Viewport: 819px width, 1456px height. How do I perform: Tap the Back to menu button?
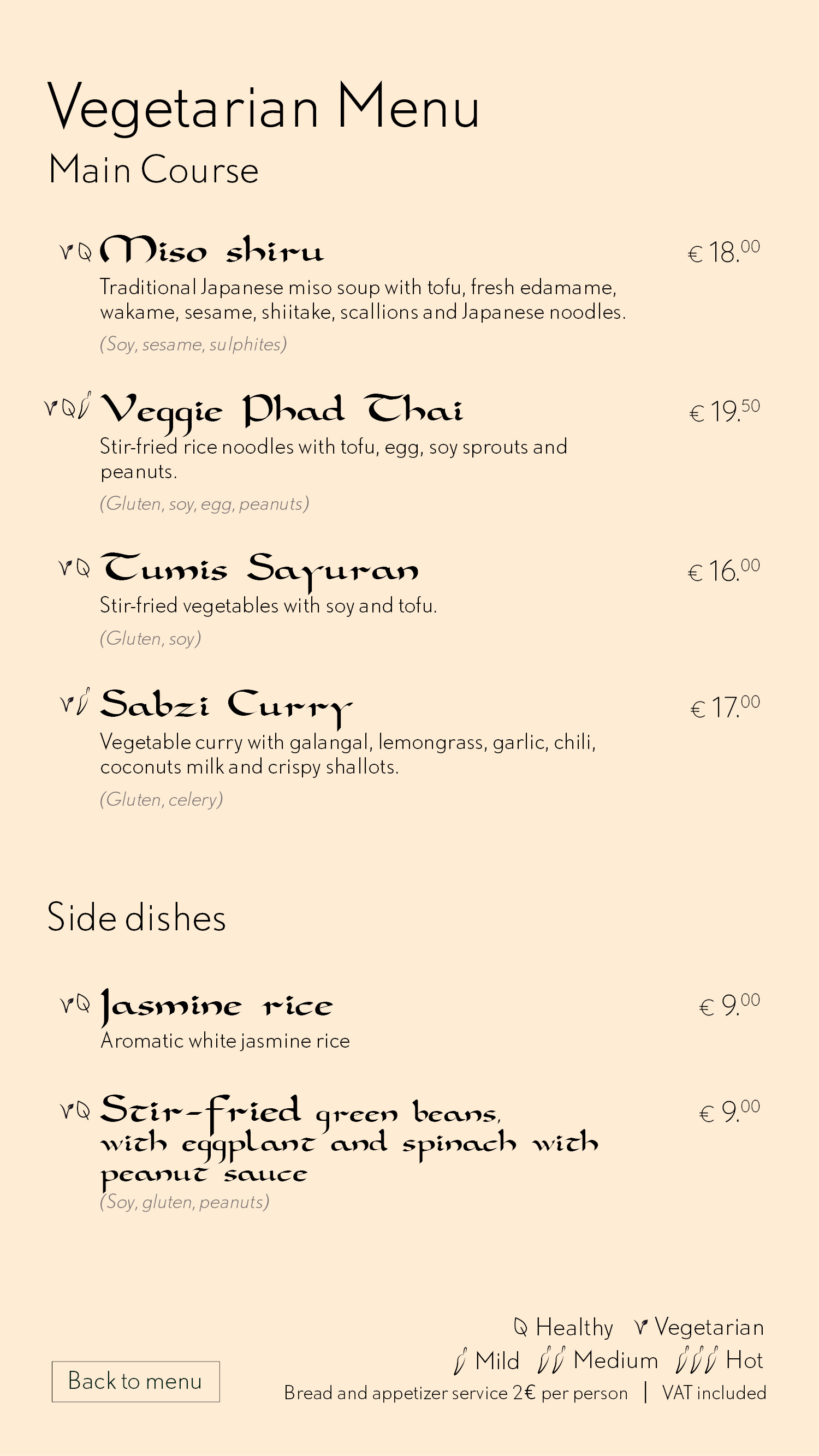[135, 1381]
